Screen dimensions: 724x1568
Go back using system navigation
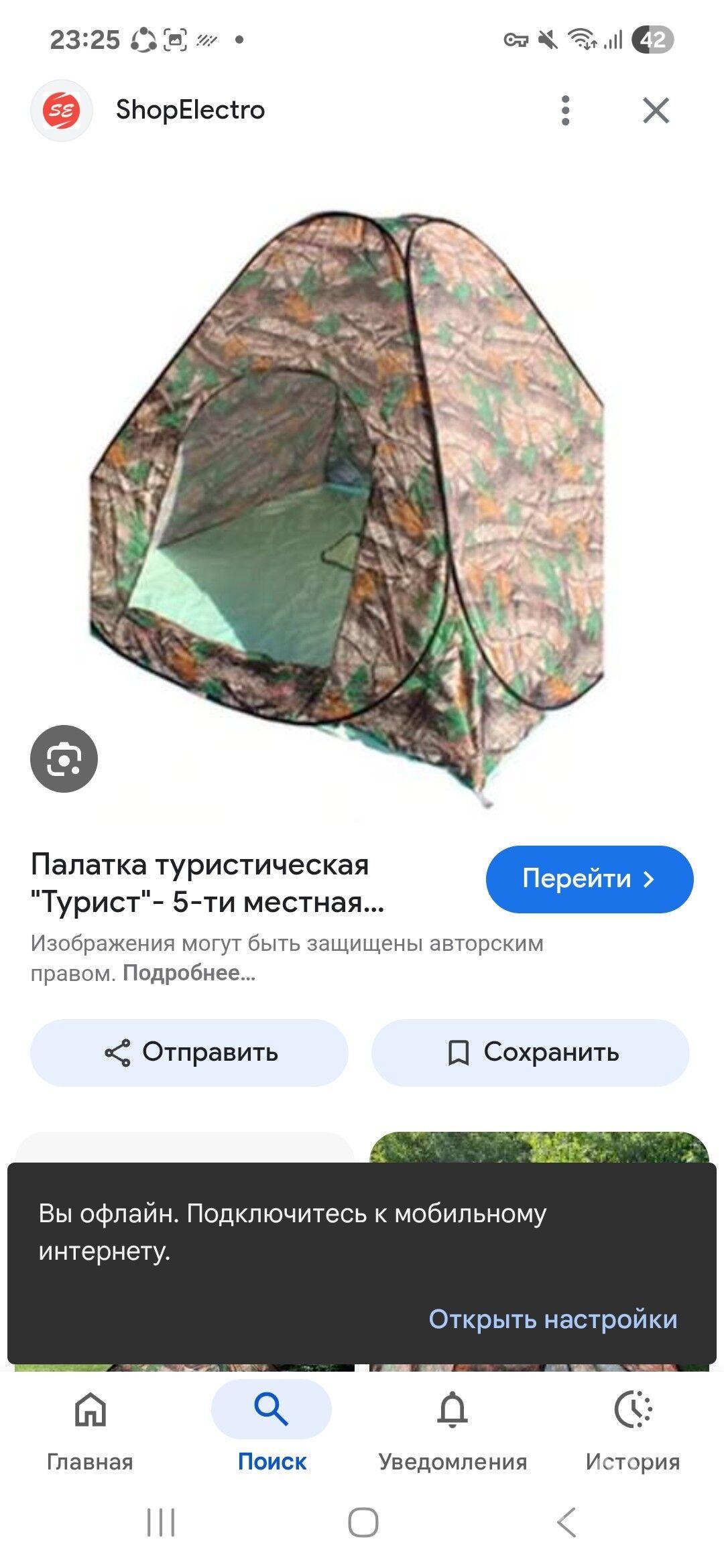tap(566, 1522)
